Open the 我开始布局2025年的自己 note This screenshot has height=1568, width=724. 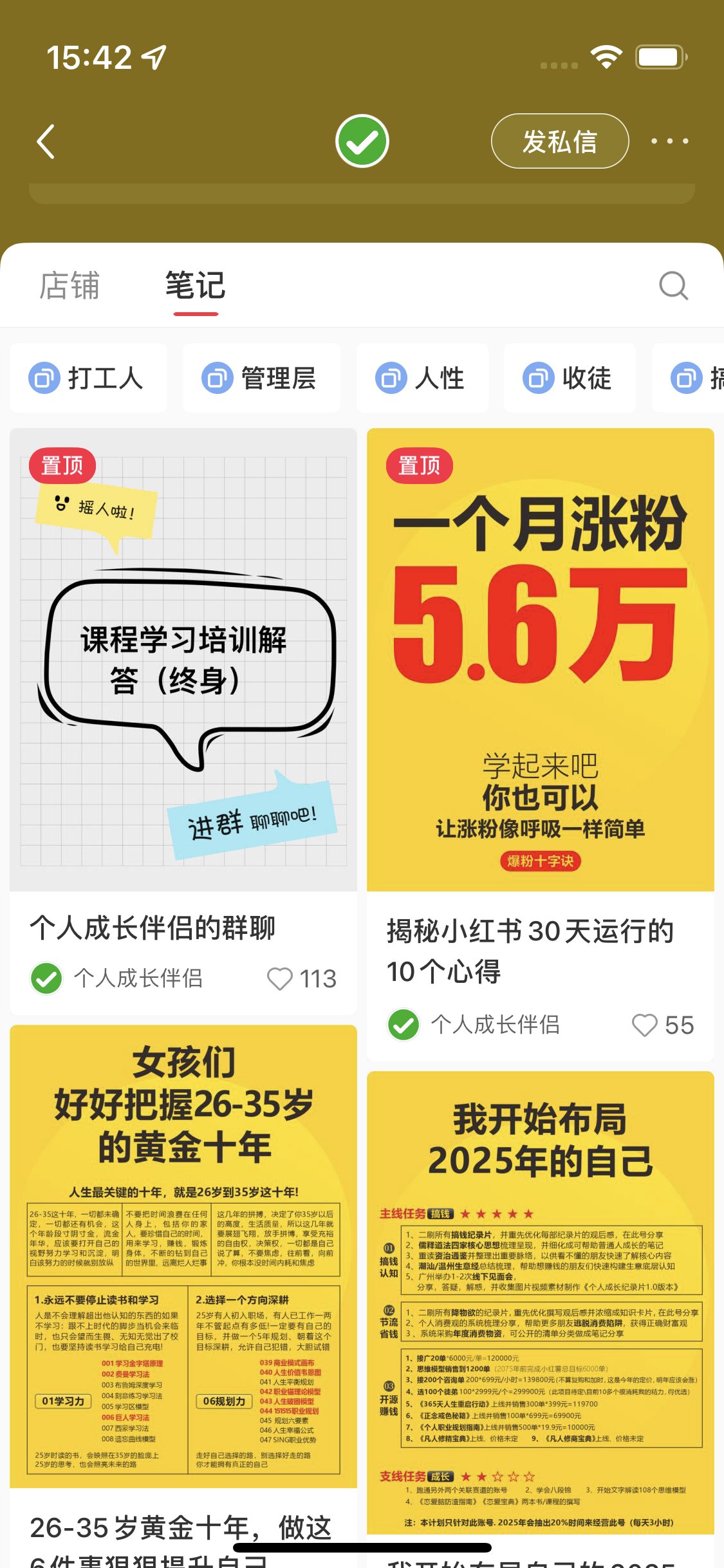click(540, 1300)
